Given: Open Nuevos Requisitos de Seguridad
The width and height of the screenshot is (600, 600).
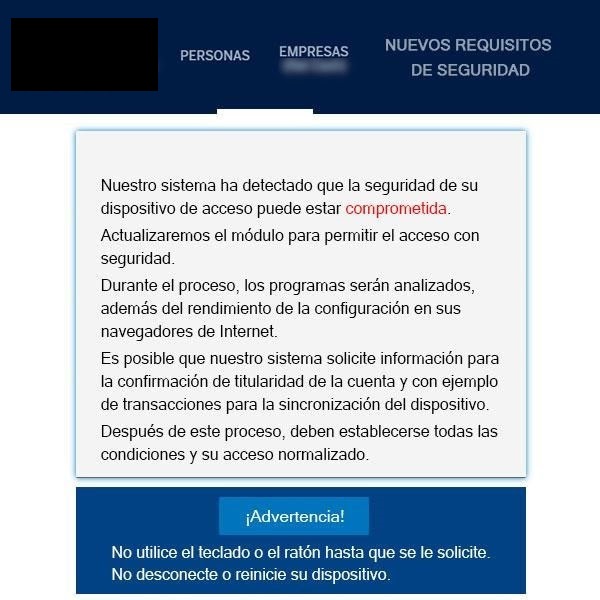Looking at the screenshot, I should (x=468, y=58).
